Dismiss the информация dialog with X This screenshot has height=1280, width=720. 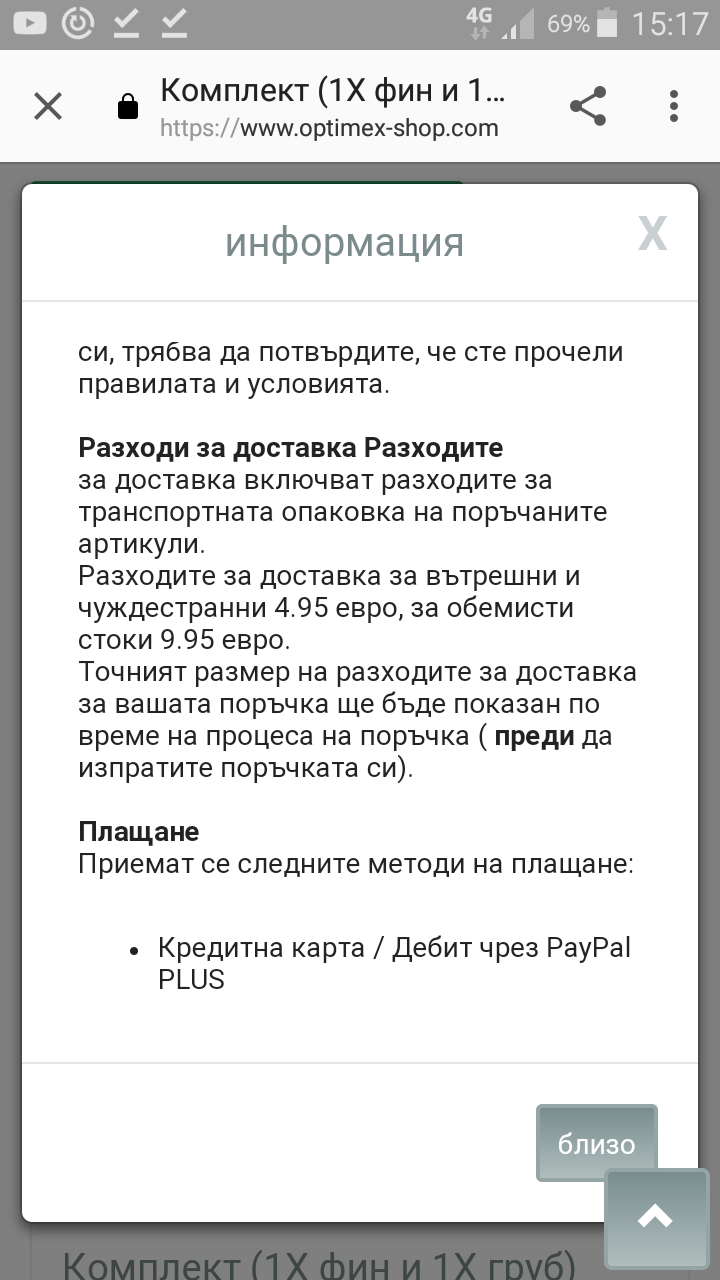click(x=652, y=234)
